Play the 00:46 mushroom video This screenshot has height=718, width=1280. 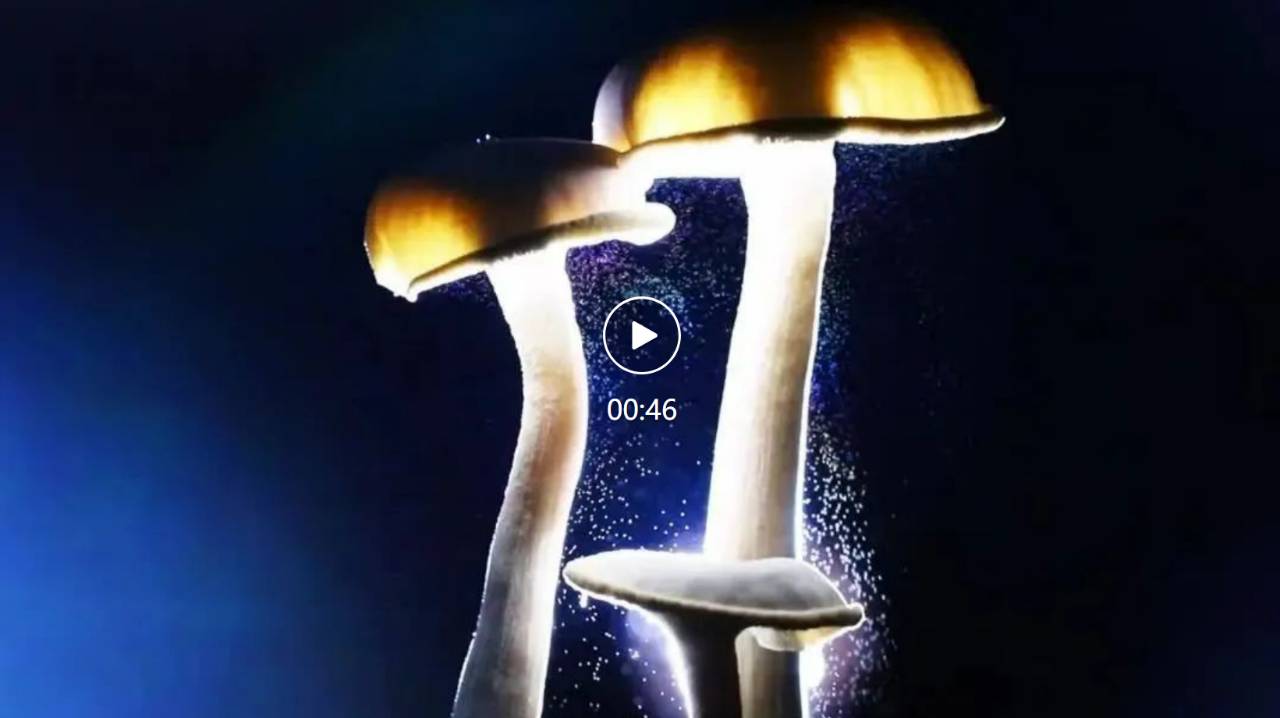tap(641, 335)
